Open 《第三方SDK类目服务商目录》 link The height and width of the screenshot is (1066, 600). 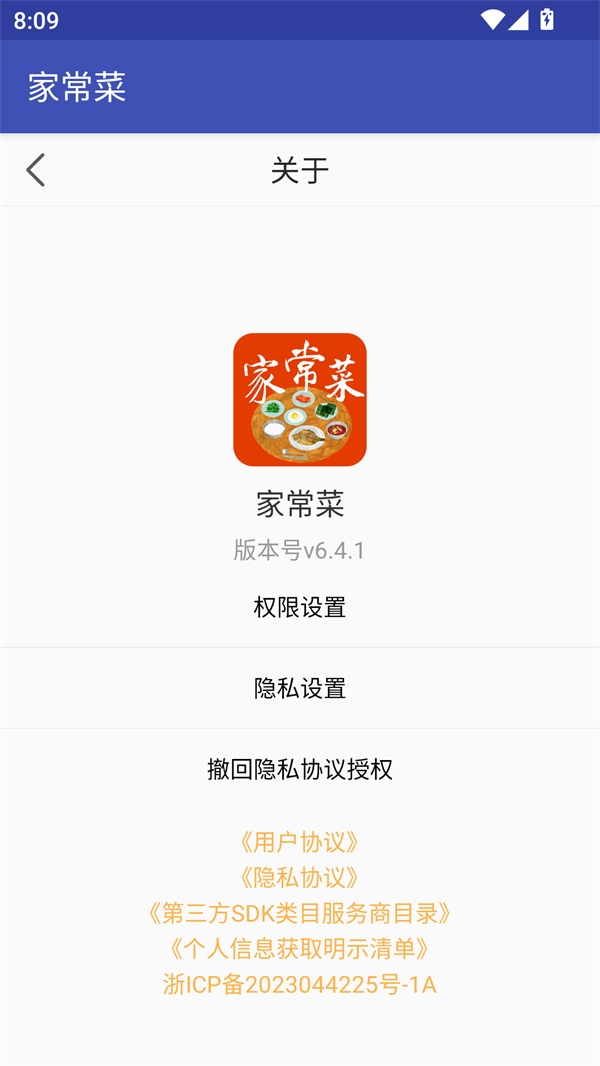pos(300,913)
